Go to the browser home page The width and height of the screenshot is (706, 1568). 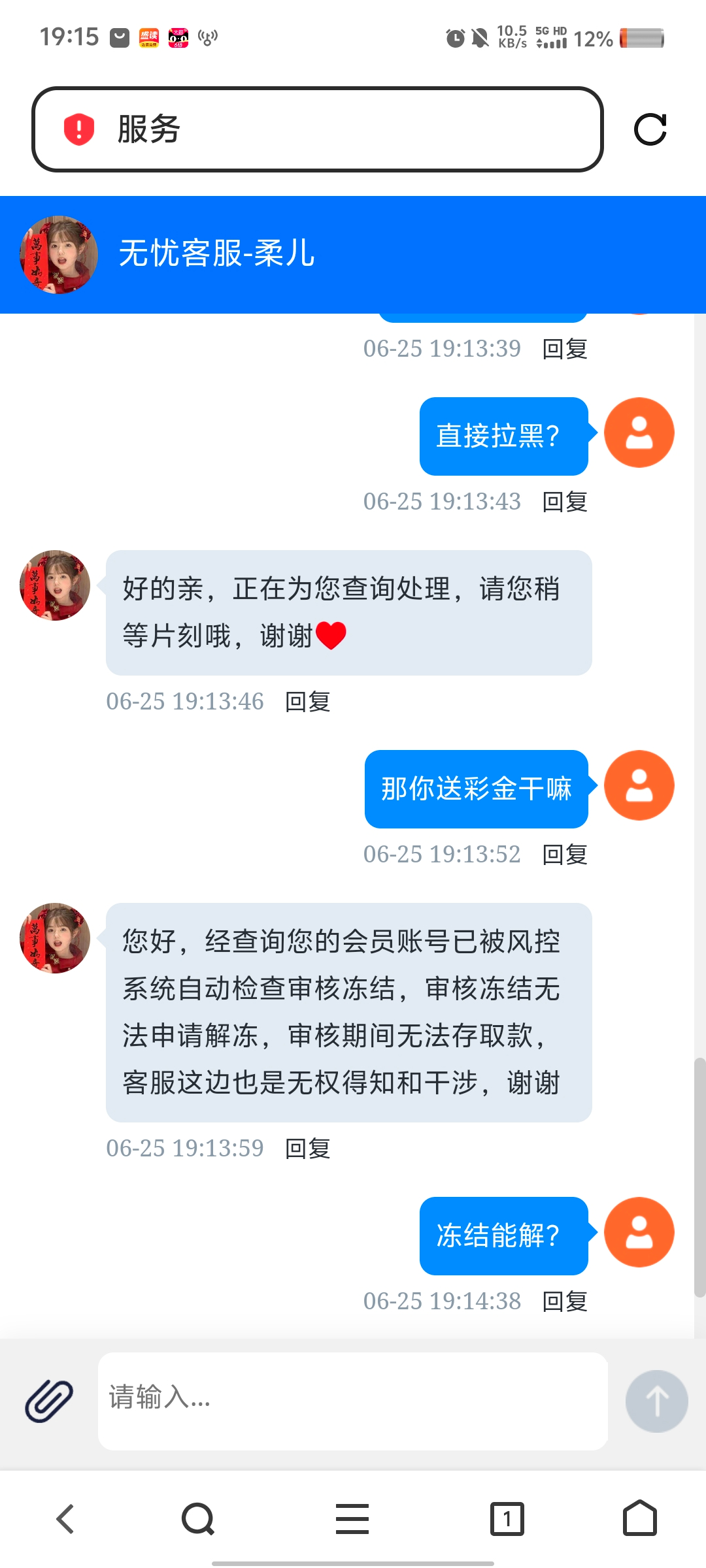click(640, 1518)
